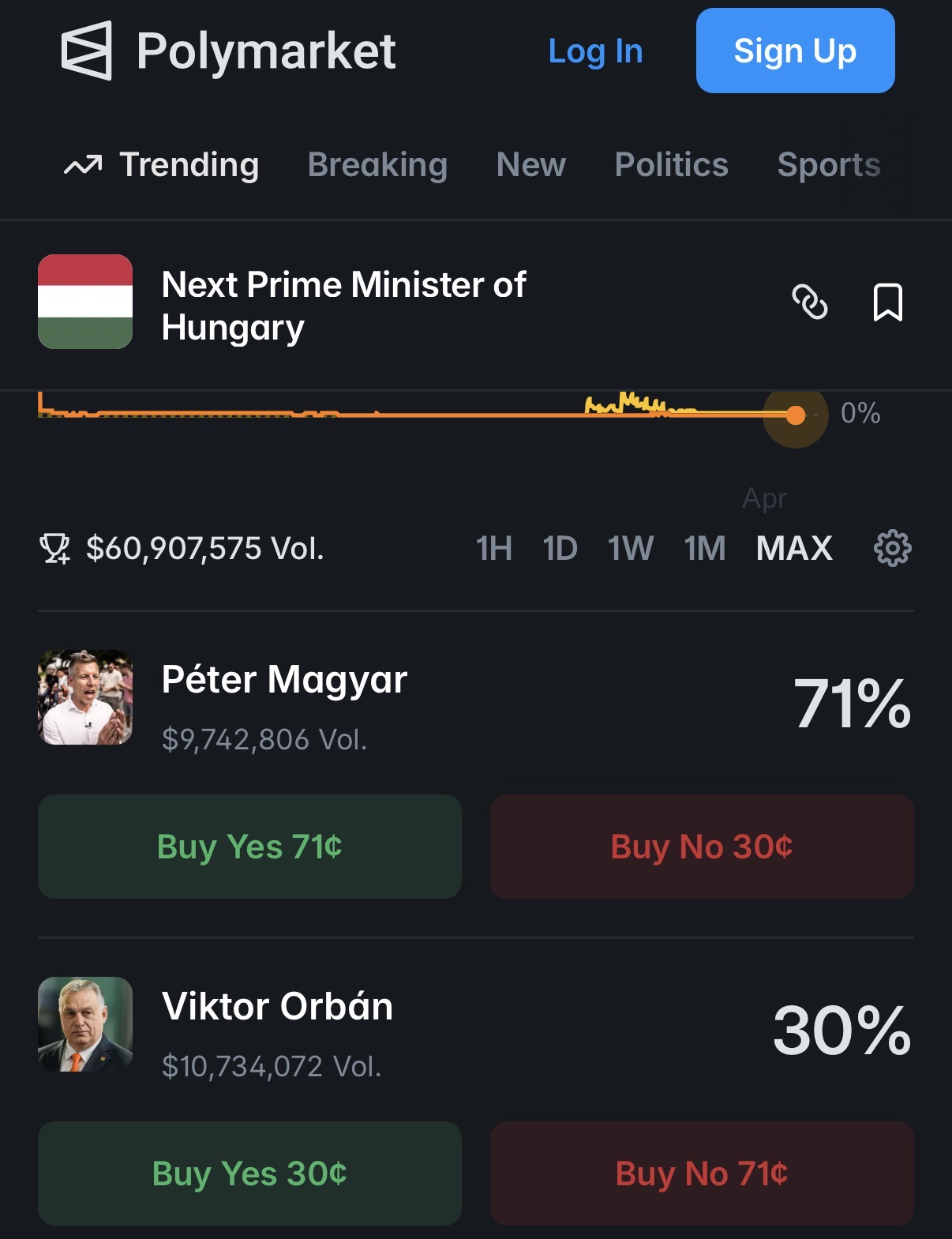Set chart range to 1H

494,548
